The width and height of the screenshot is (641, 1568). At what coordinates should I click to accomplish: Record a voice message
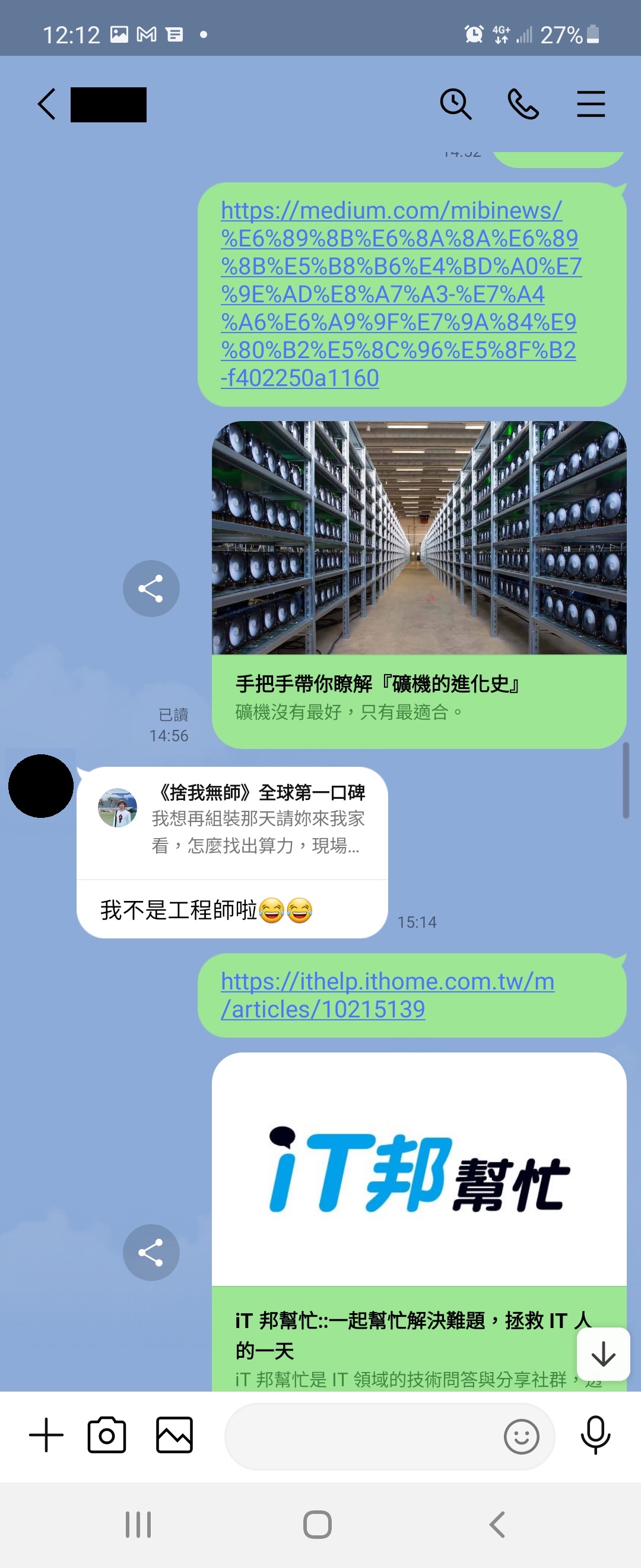(595, 1435)
